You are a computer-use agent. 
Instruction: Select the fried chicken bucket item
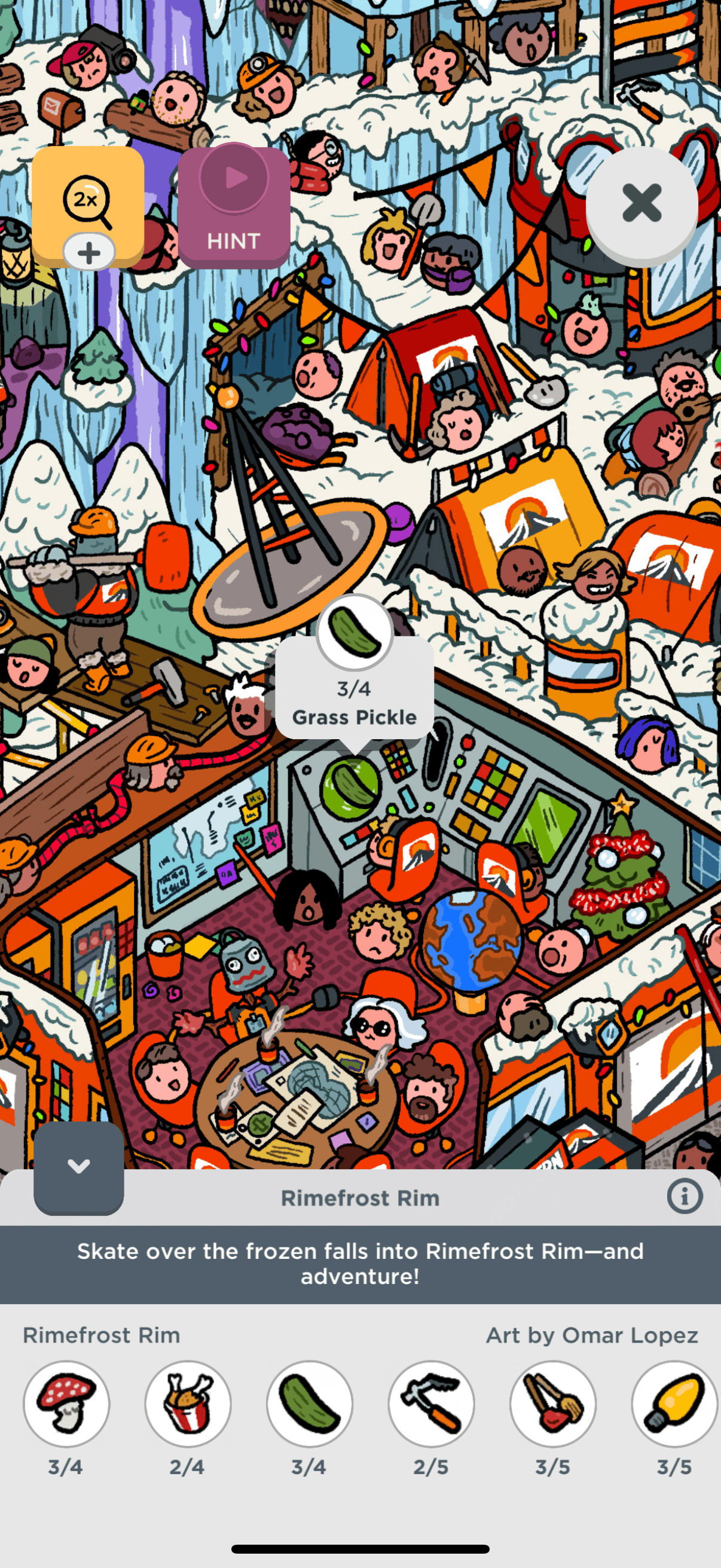click(x=188, y=1404)
